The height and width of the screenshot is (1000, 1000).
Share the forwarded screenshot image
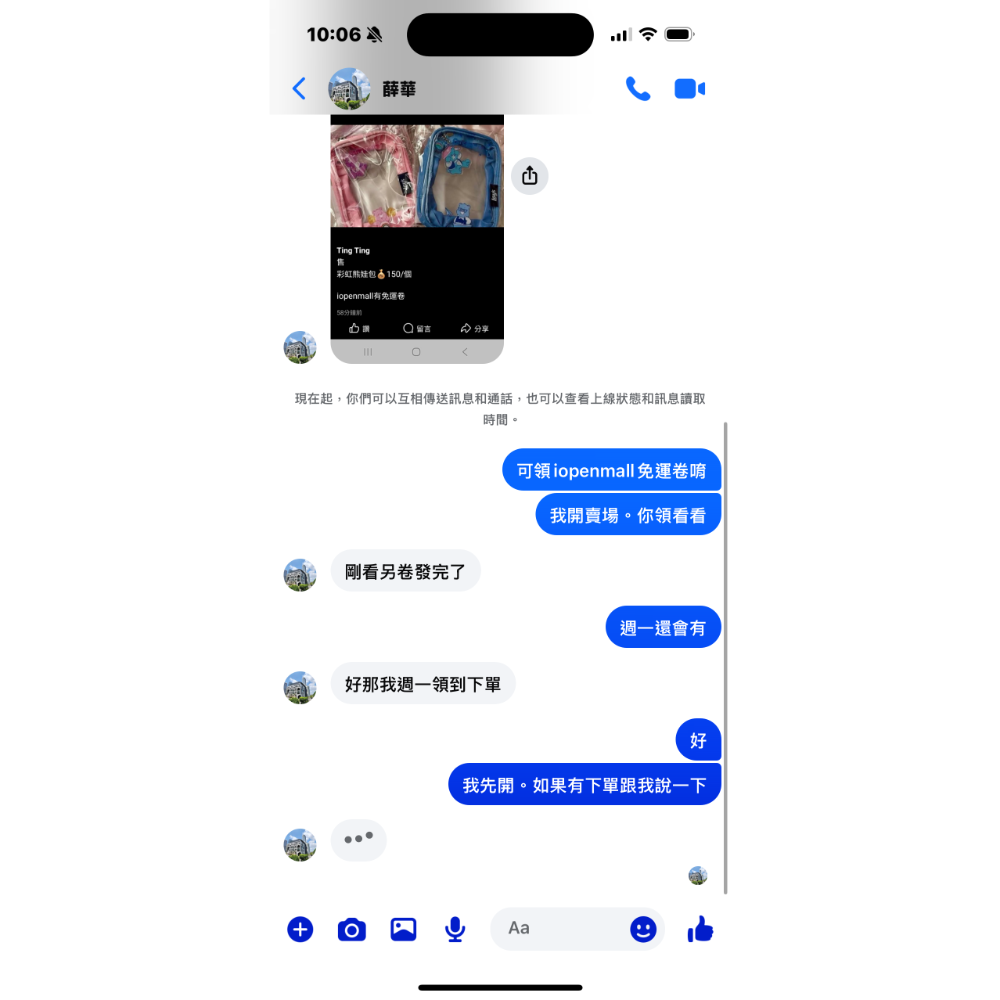pos(530,176)
